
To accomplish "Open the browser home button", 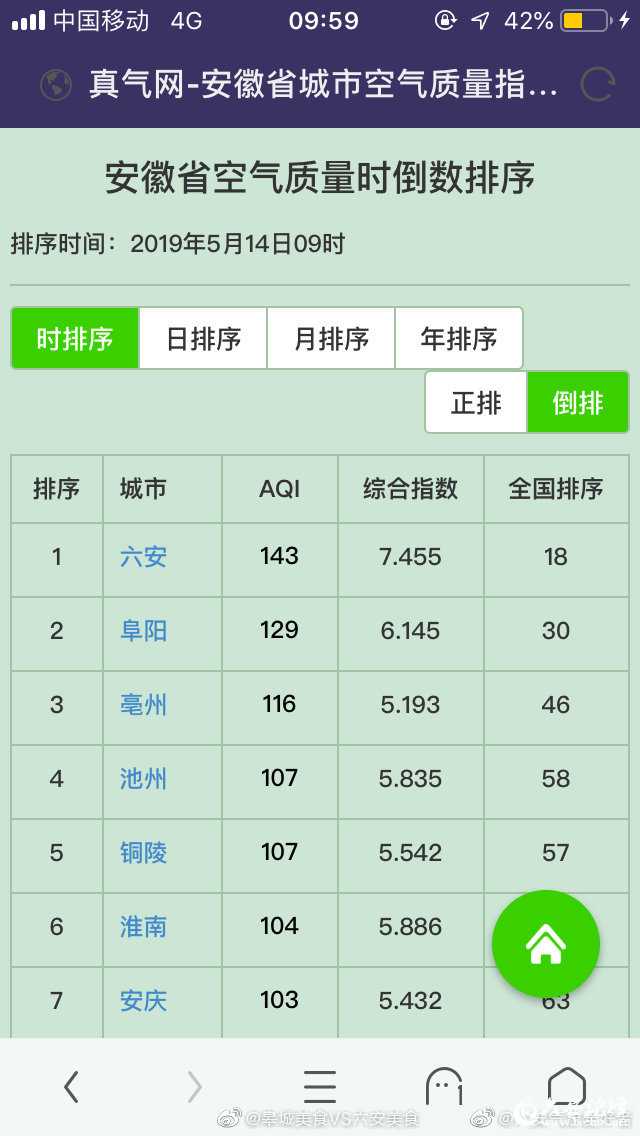I will coord(566,1086).
